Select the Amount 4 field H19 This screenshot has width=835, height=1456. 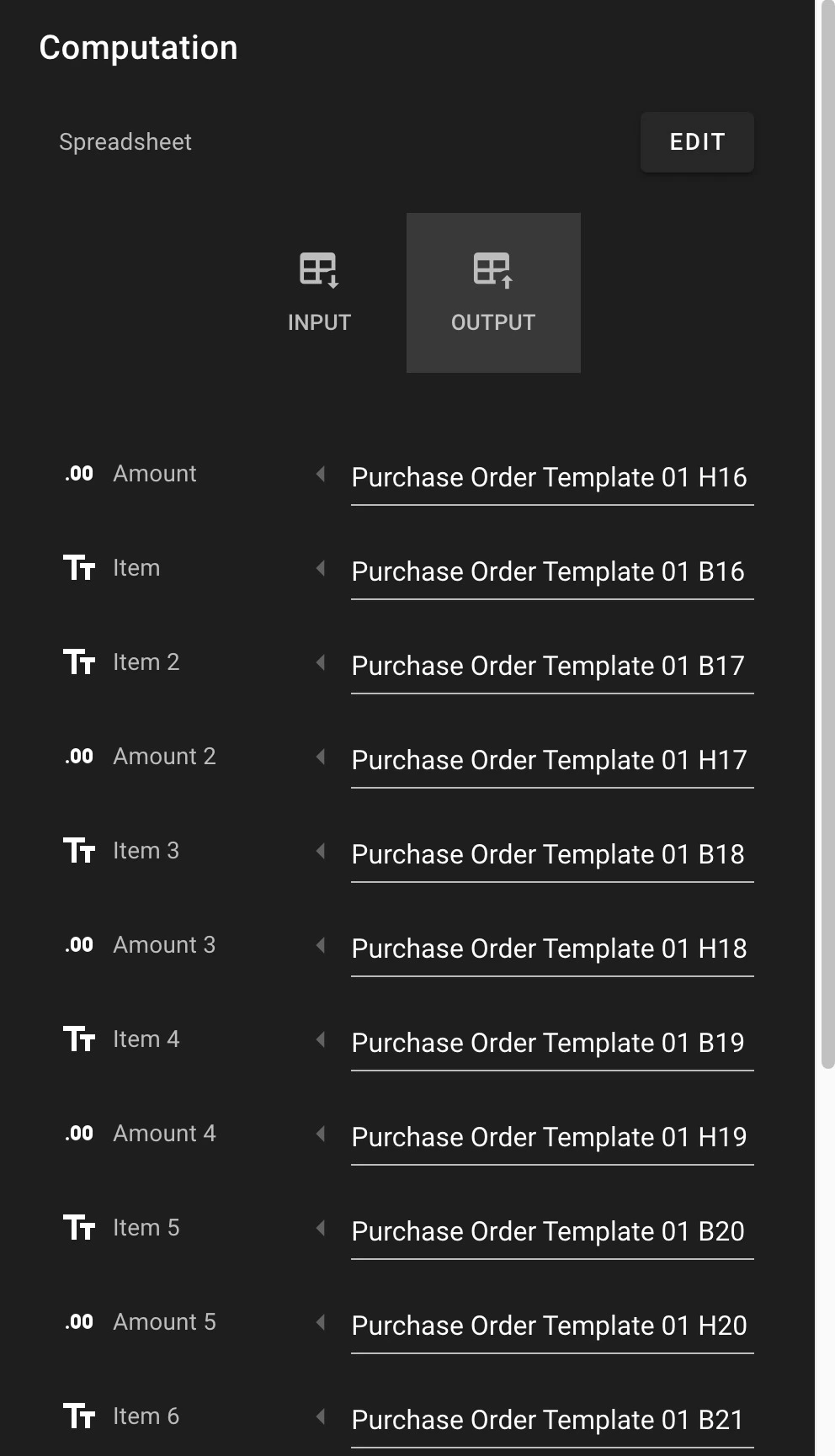551,1137
